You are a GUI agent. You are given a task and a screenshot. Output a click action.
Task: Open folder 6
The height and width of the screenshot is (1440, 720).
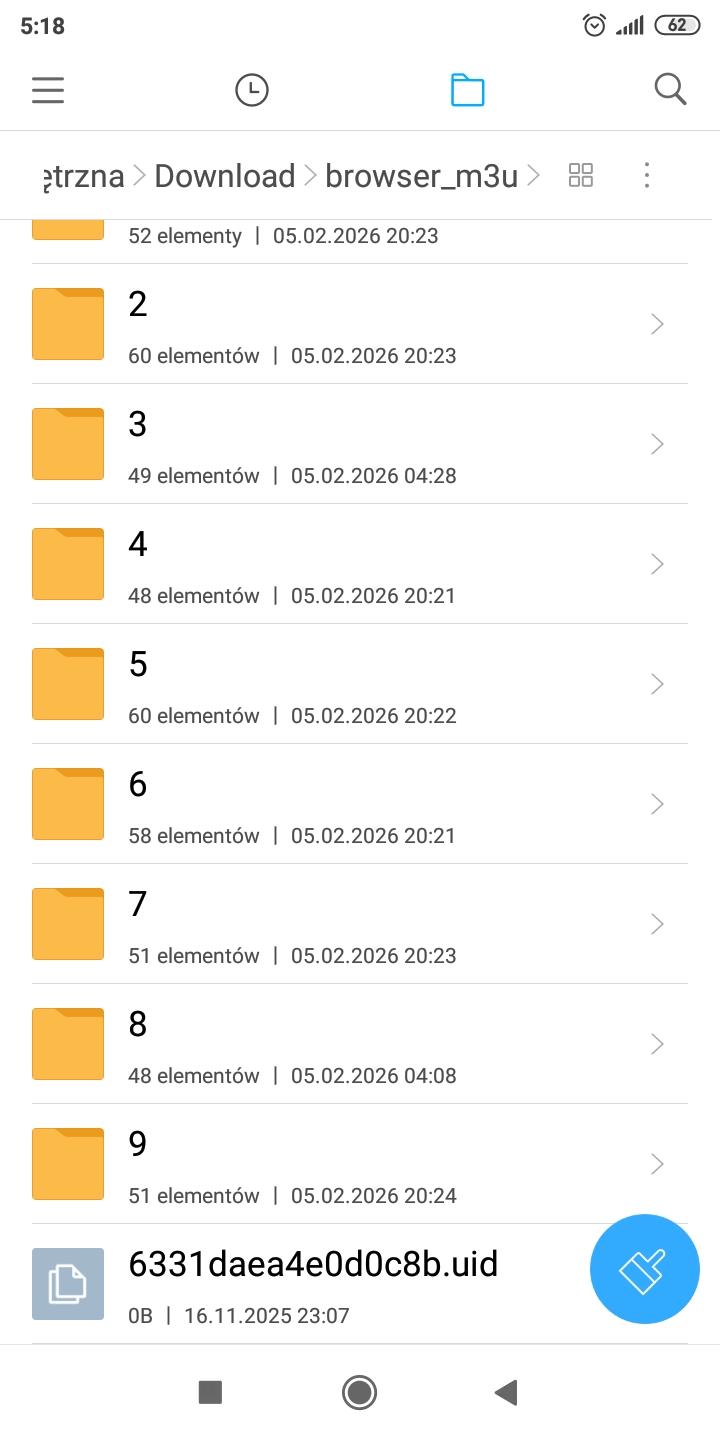(360, 804)
